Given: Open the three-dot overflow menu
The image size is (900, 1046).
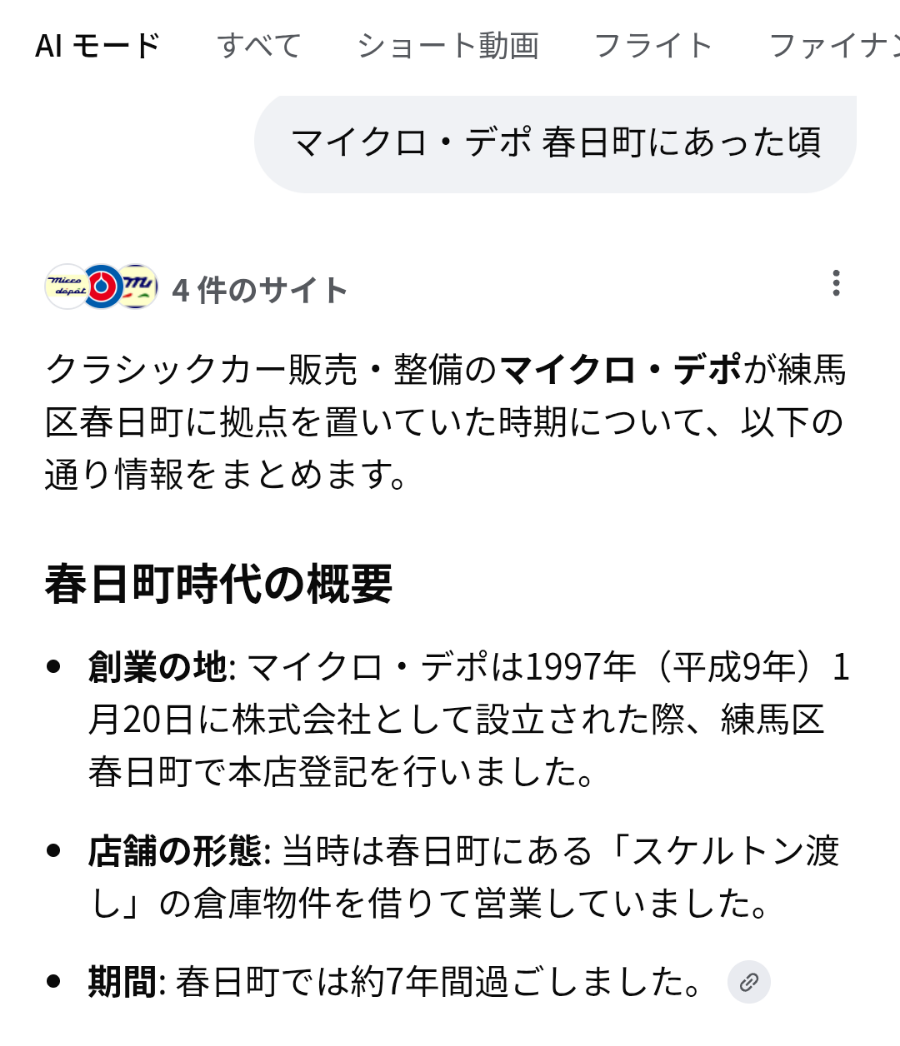Looking at the screenshot, I should (836, 284).
